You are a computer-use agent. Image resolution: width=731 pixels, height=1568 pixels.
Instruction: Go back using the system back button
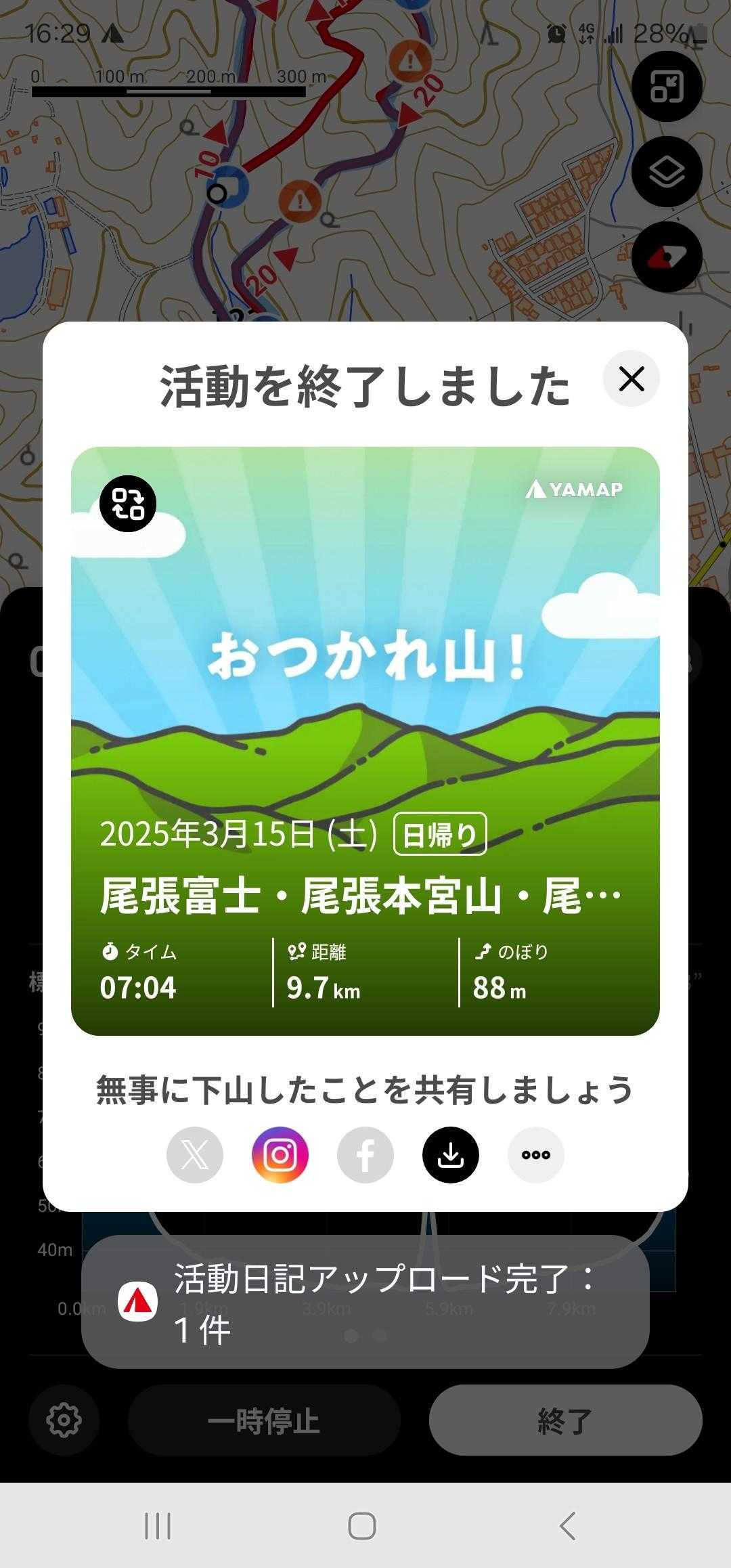(567, 1526)
